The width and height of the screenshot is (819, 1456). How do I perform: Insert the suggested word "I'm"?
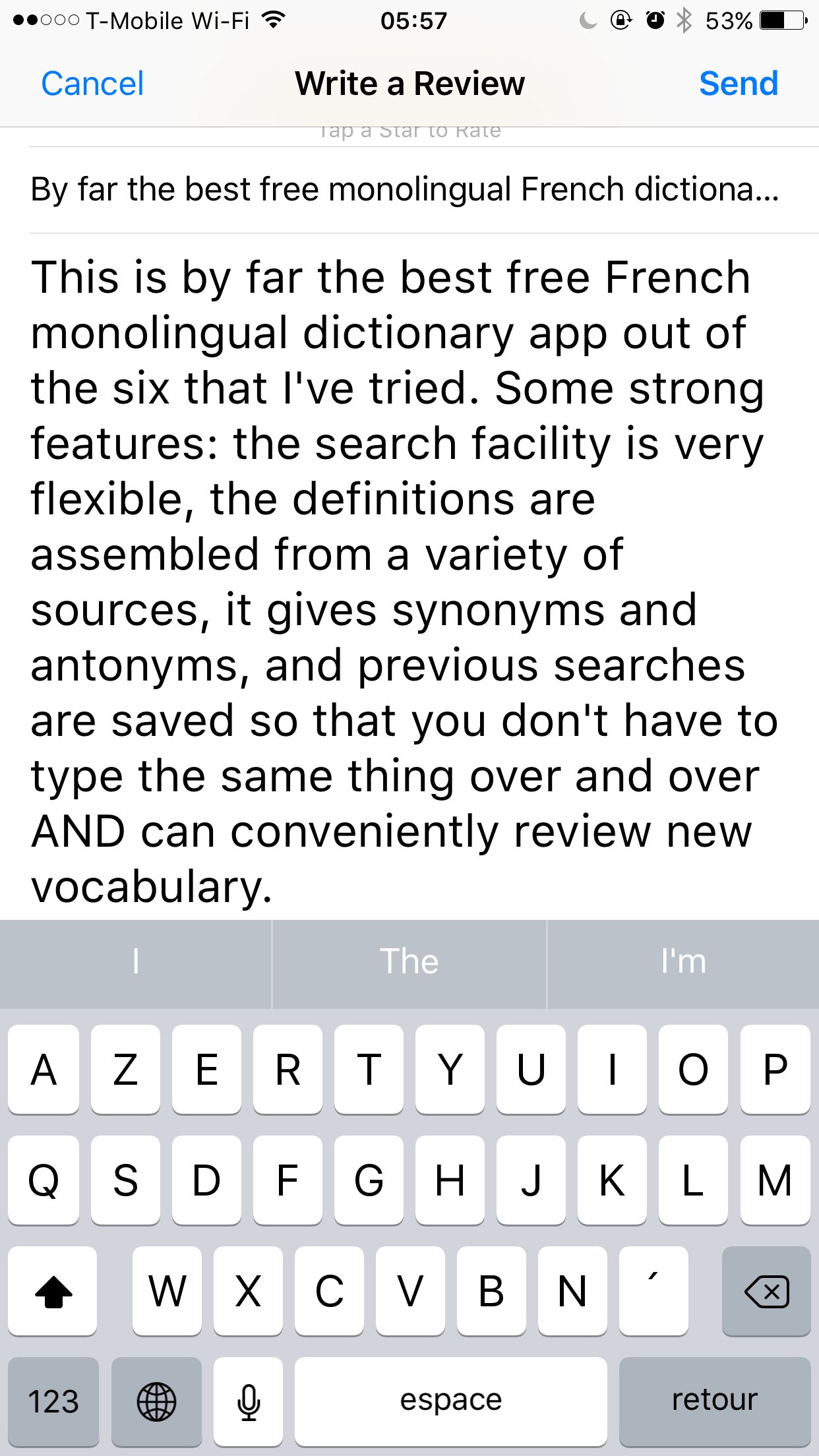(x=683, y=961)
